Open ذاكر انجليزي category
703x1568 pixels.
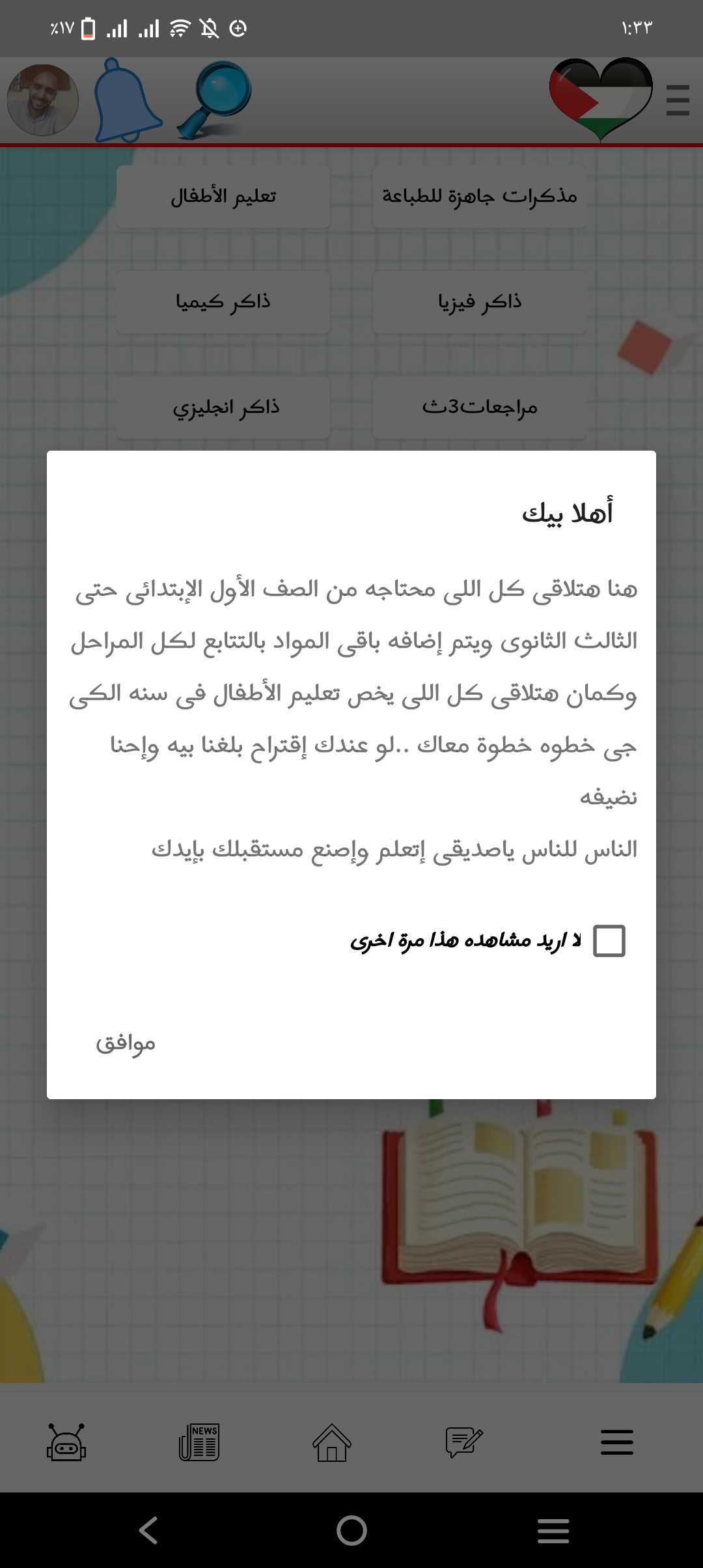point(223,408)
